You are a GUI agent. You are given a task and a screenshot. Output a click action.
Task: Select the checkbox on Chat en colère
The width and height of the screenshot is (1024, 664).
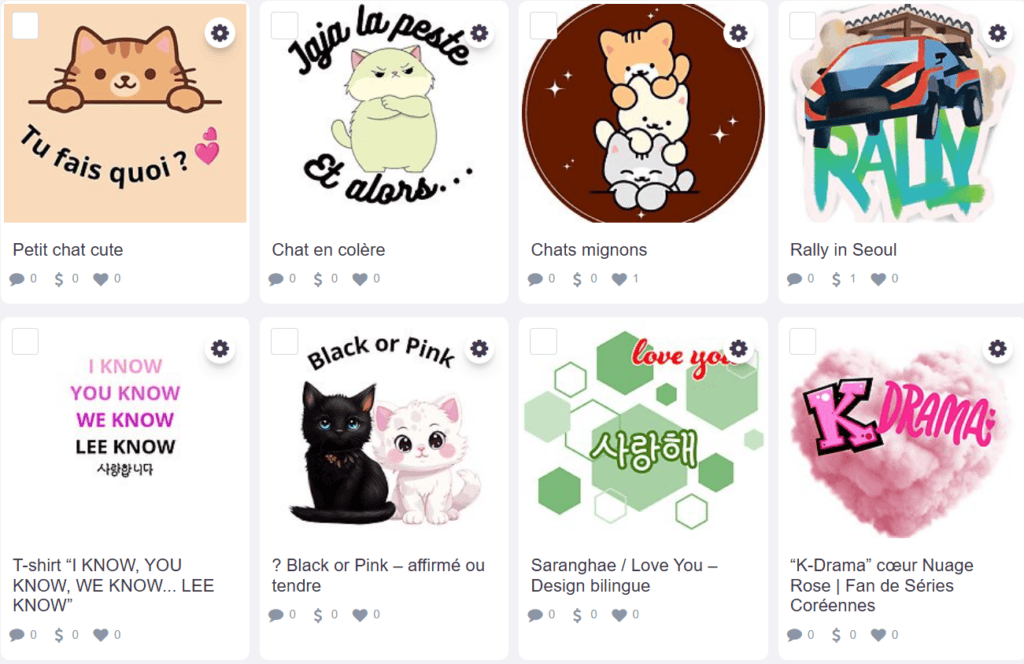(285, 26)
